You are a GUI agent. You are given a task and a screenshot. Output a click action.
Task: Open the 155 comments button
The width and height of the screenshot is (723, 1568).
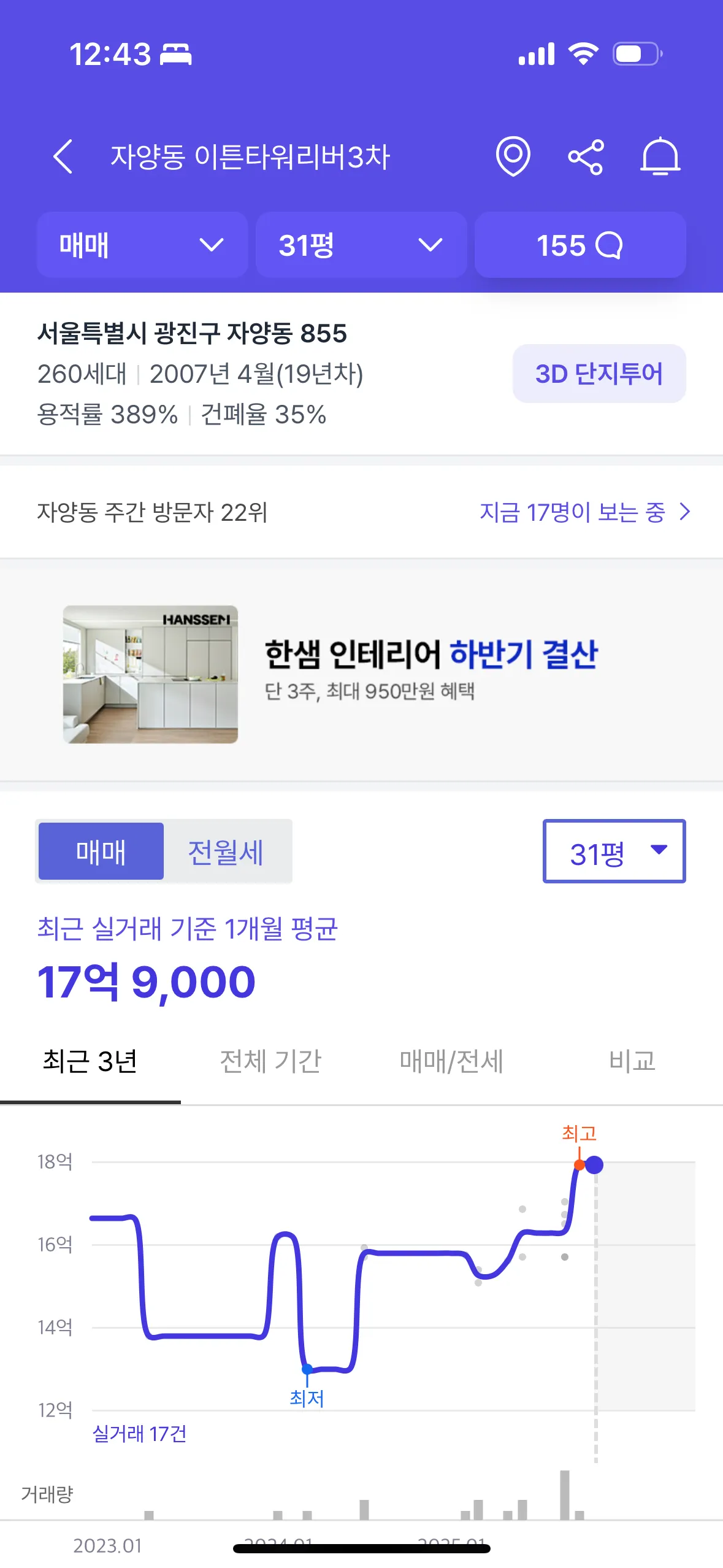pos(580,245)
